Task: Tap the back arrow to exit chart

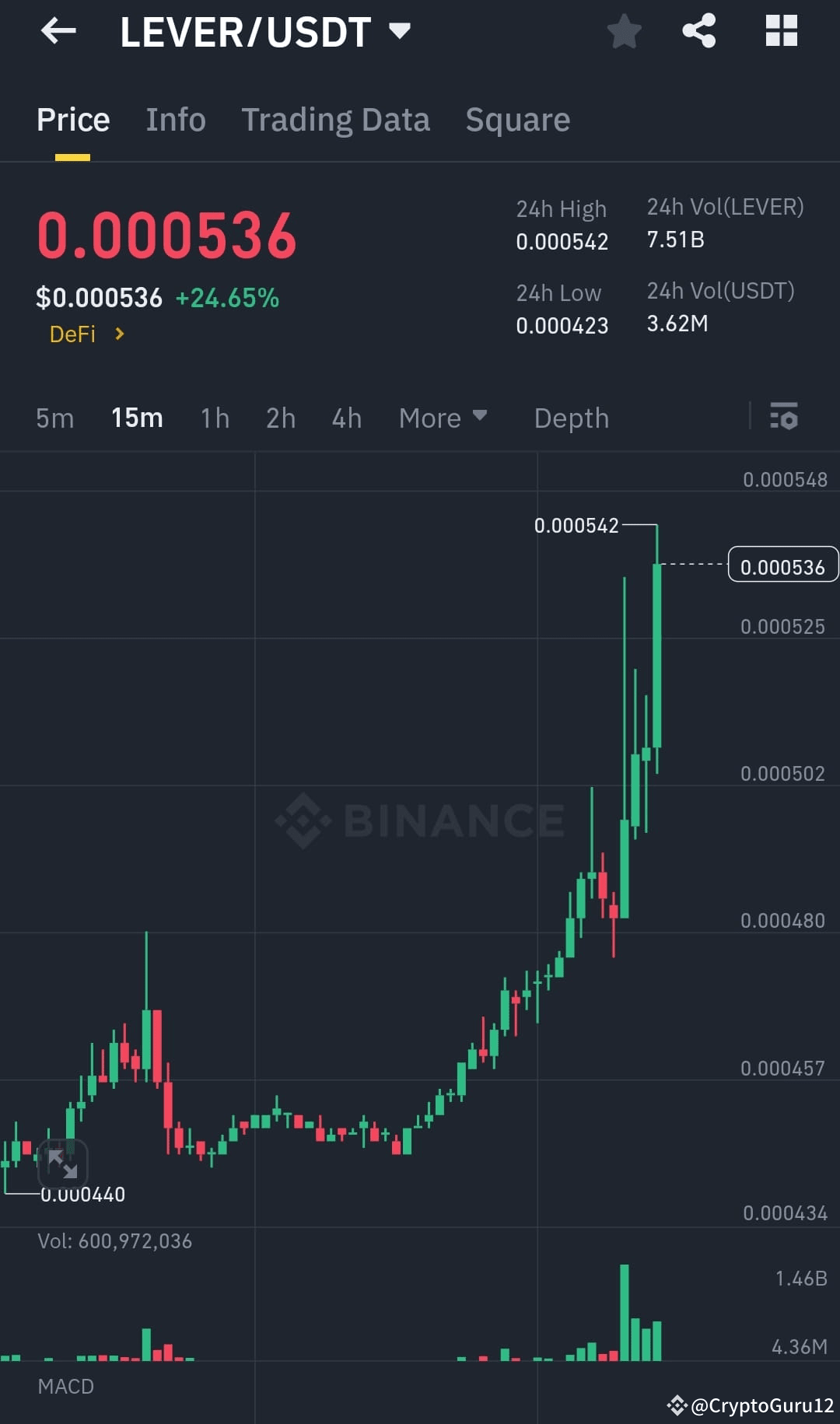Action: 58,31
